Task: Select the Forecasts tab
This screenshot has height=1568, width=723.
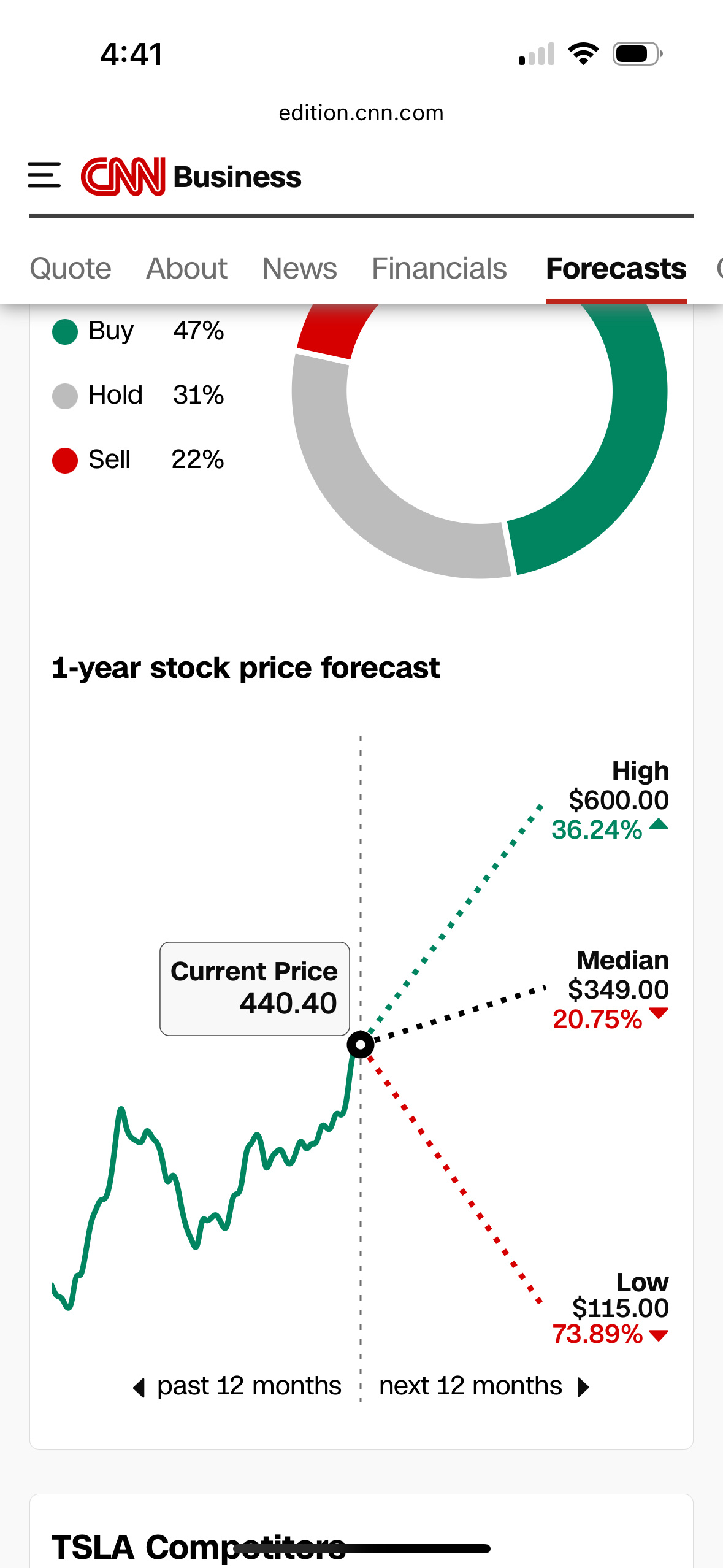Action: 616,269
